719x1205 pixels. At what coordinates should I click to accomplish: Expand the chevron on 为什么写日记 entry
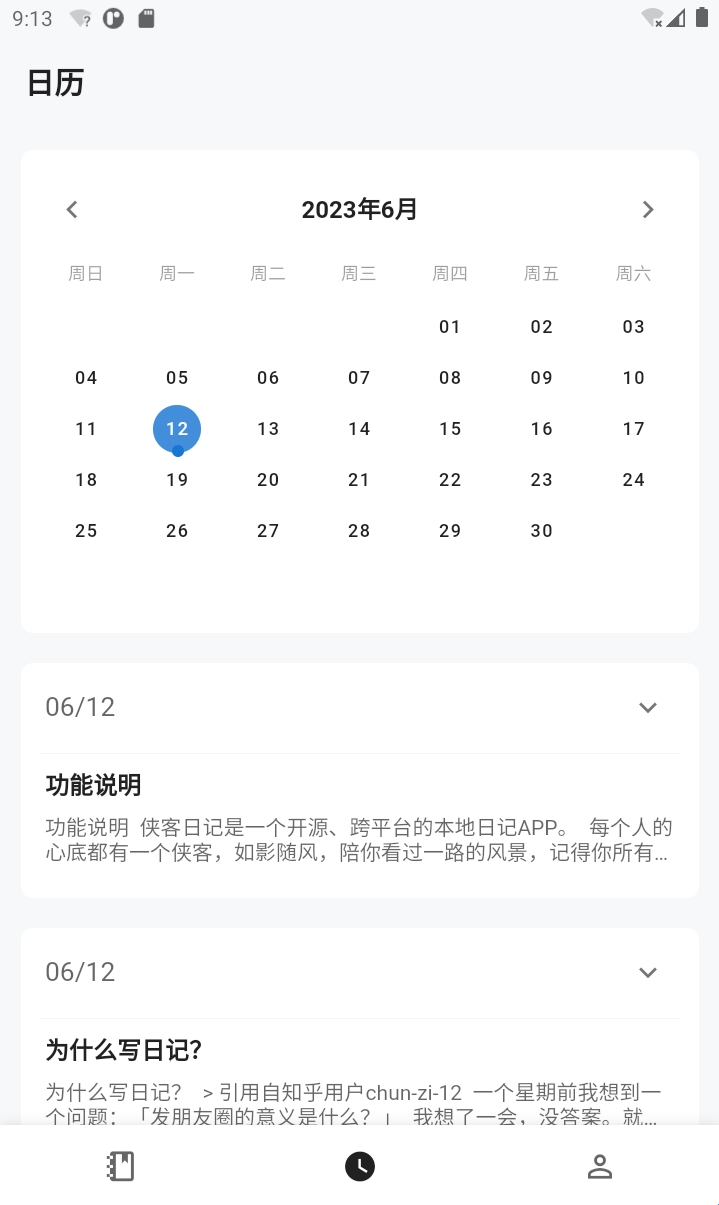point(648,972)
